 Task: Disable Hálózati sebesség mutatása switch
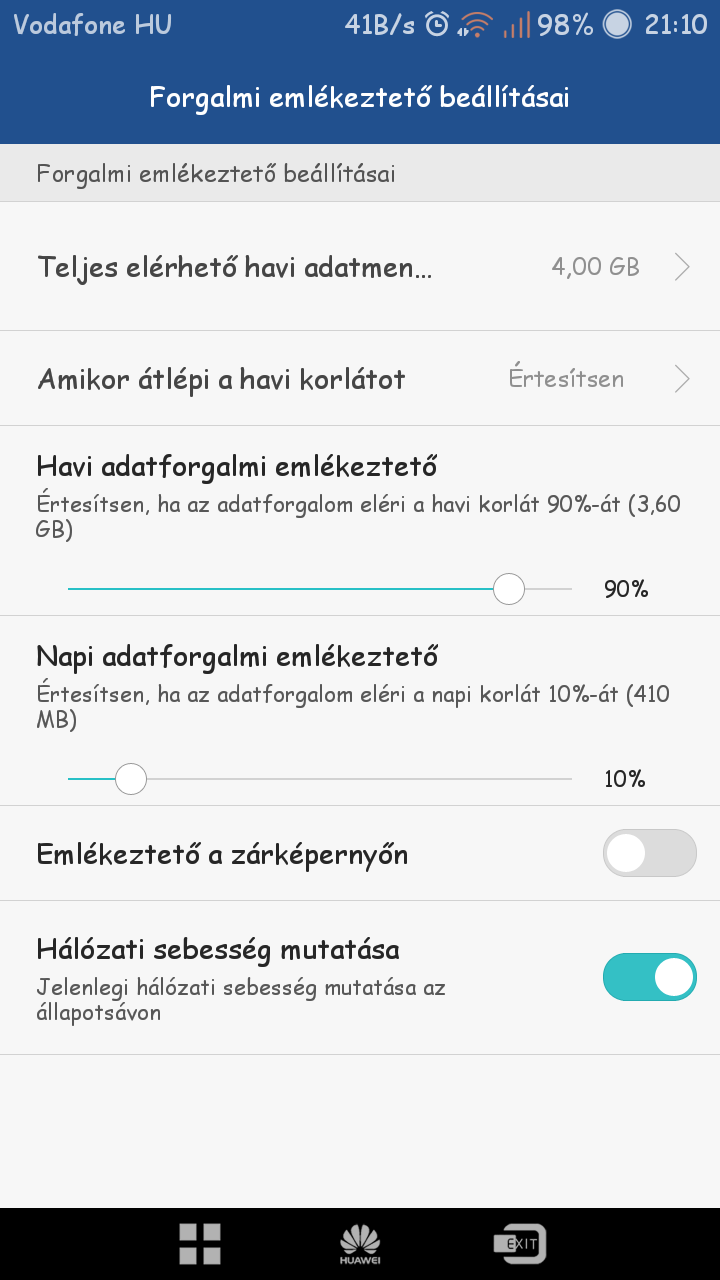(650, 977)
